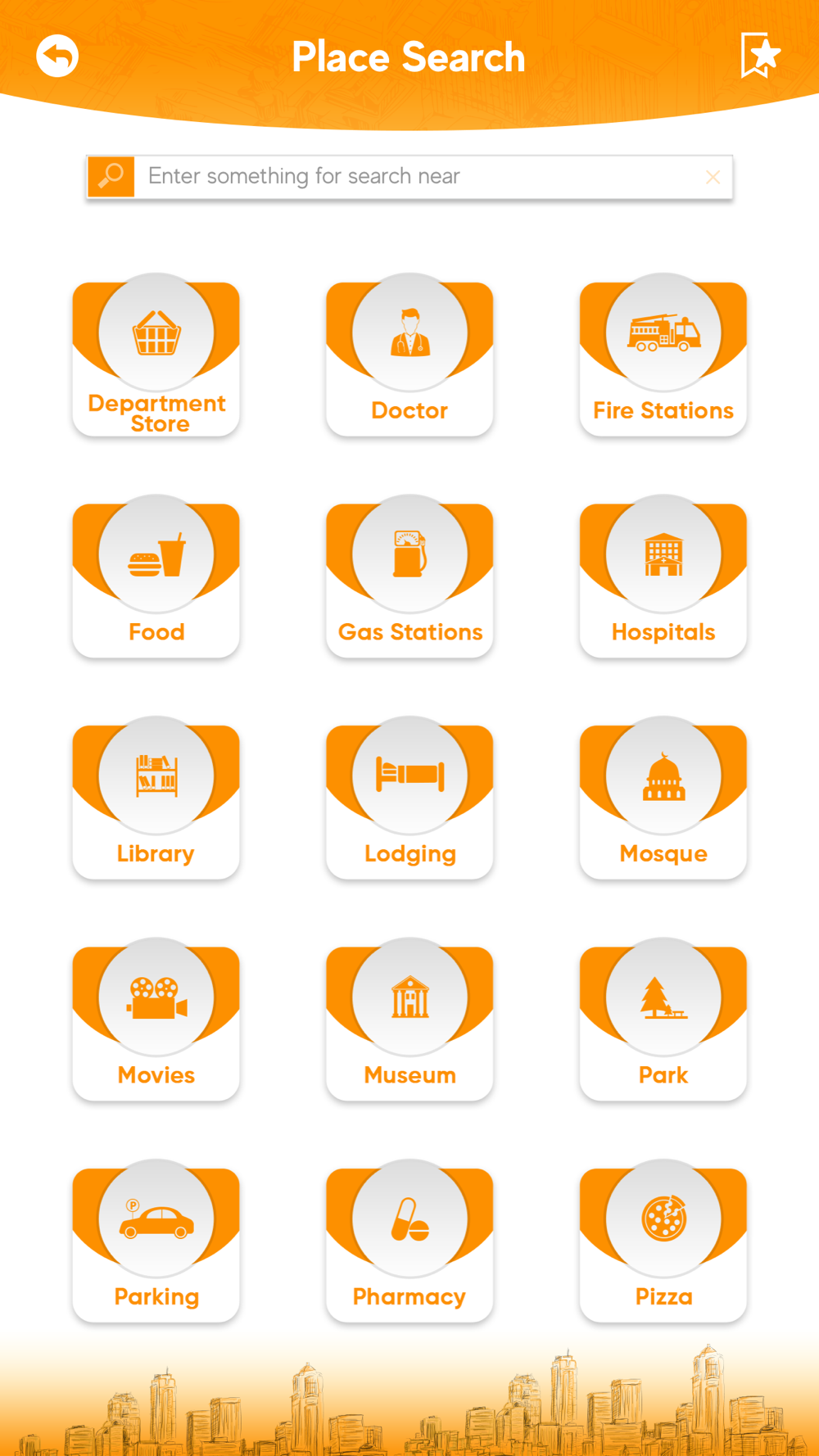Choose the Pharmacy category
The height and width of the screenshot is (1456, 819).
pyautogui.click(x=409, y=1241)
